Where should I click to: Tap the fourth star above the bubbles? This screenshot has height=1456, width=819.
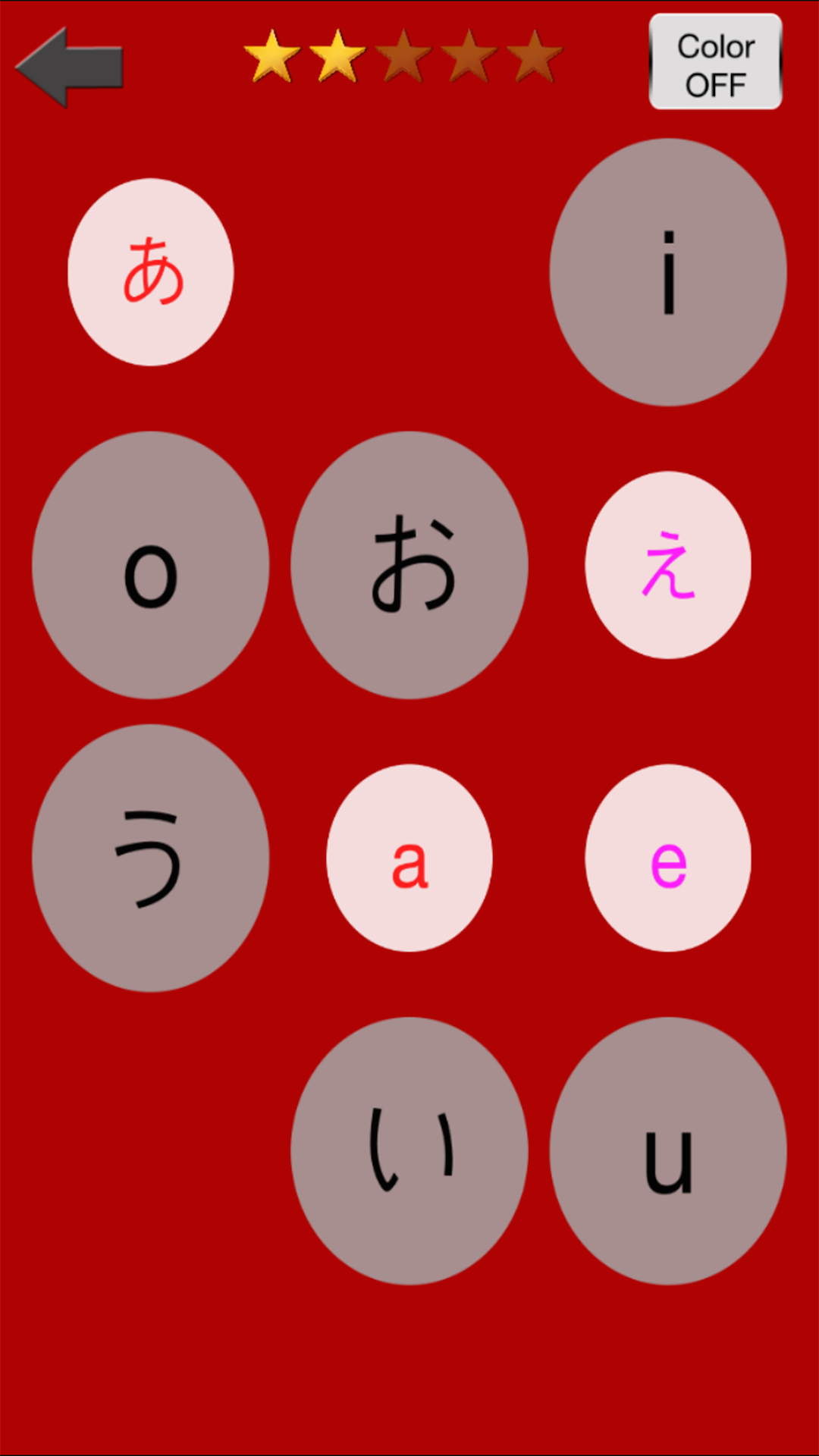tap(466, 55)
